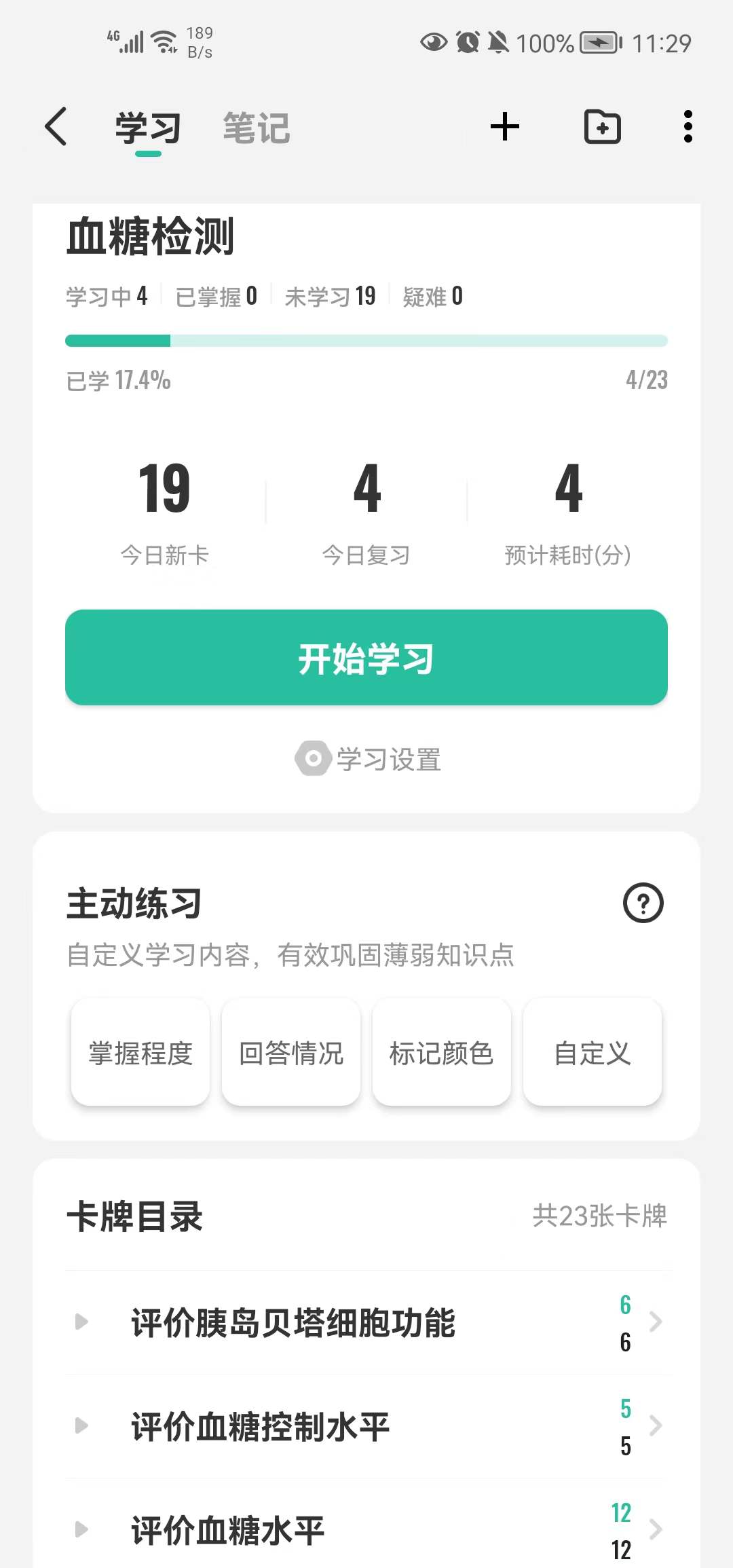Open the 评价血糖水平 card group

[366, 1530]
